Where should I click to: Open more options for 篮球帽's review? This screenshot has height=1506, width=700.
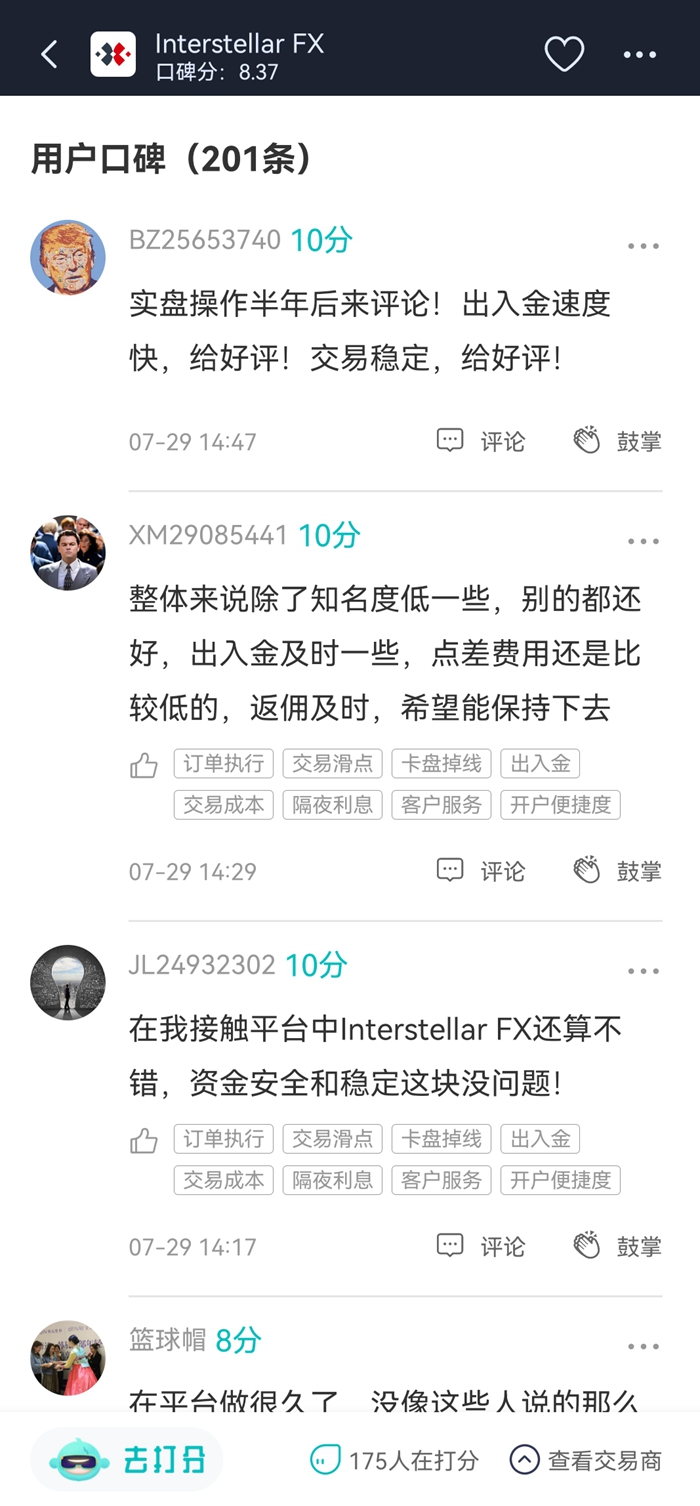(643, 1346)
